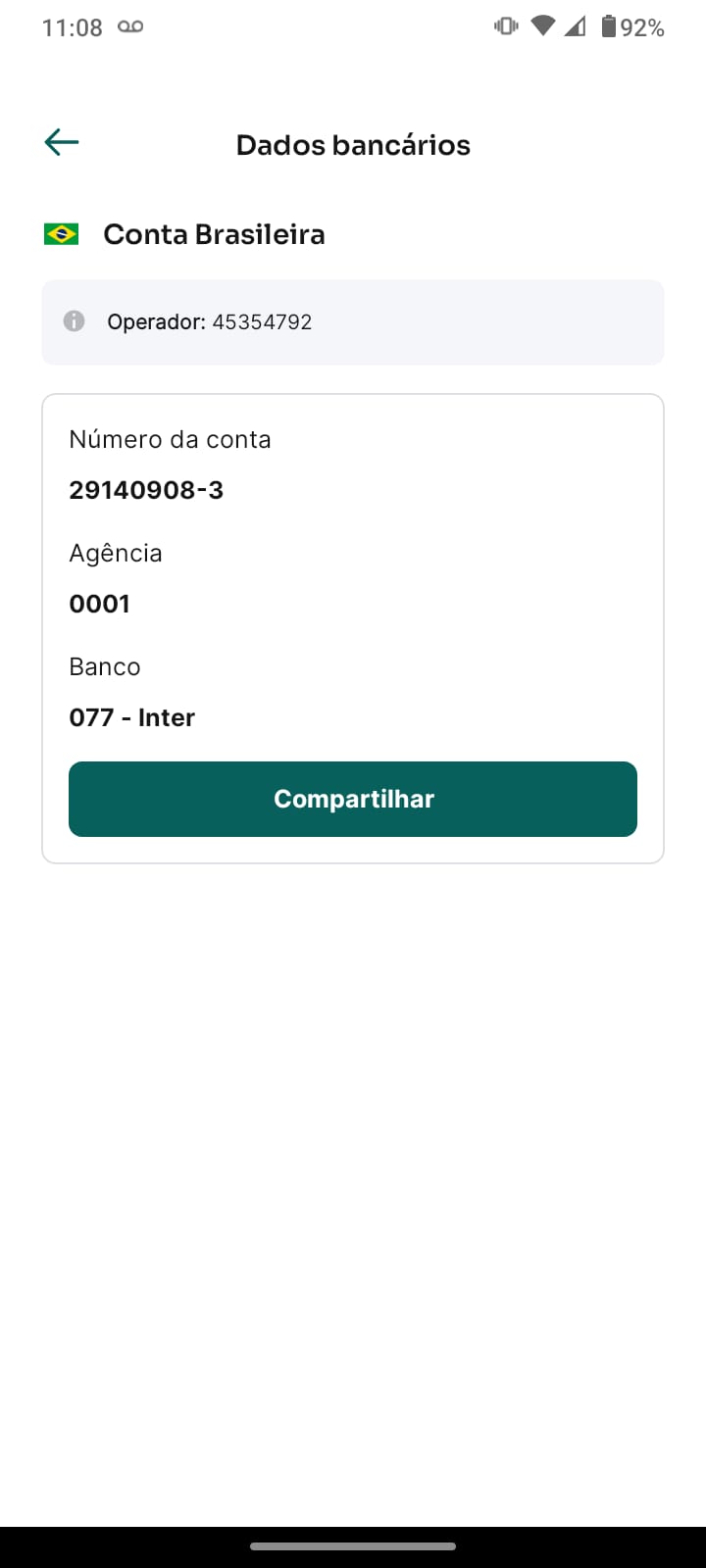706x1568 pixels.
Task: Tap the Compartilhar button
Action: coord(353,799)
